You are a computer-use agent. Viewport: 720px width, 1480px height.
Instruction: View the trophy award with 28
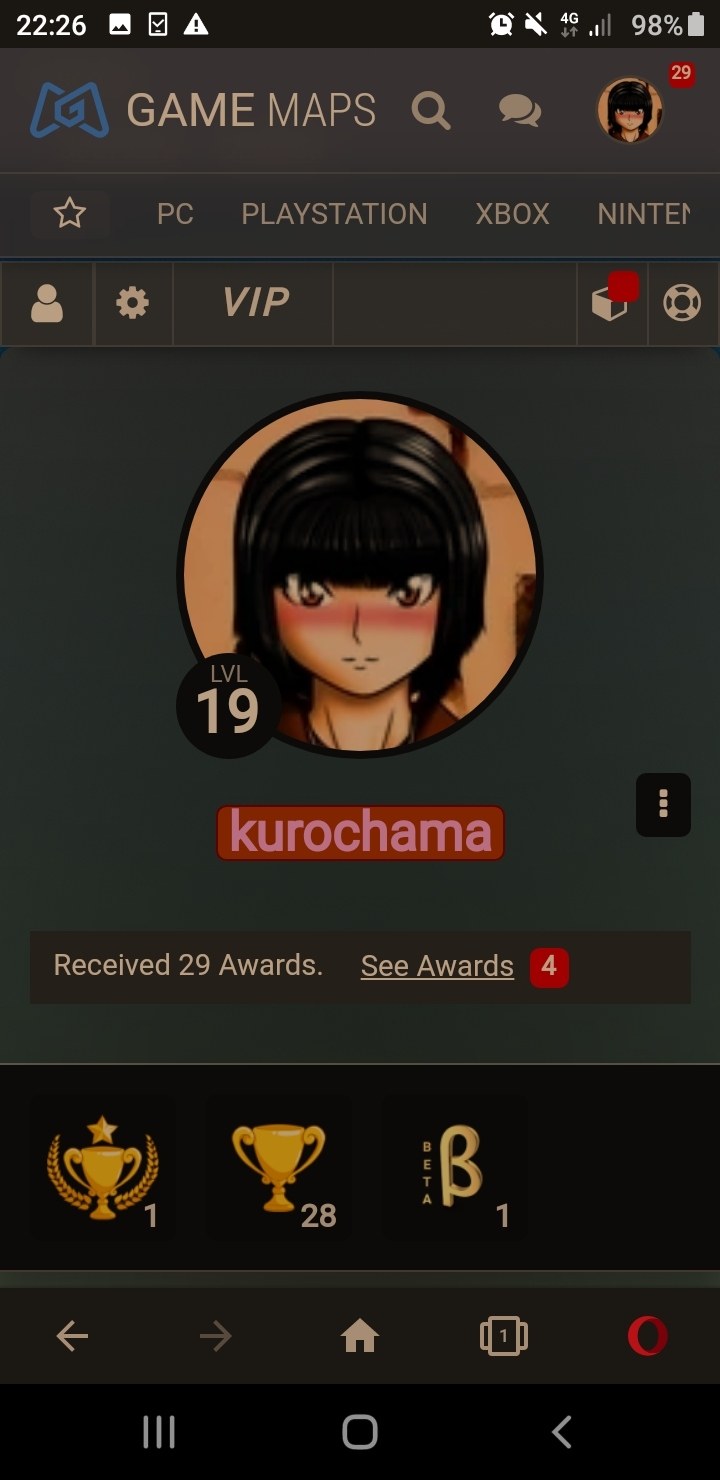click(x=279, y=1168)
